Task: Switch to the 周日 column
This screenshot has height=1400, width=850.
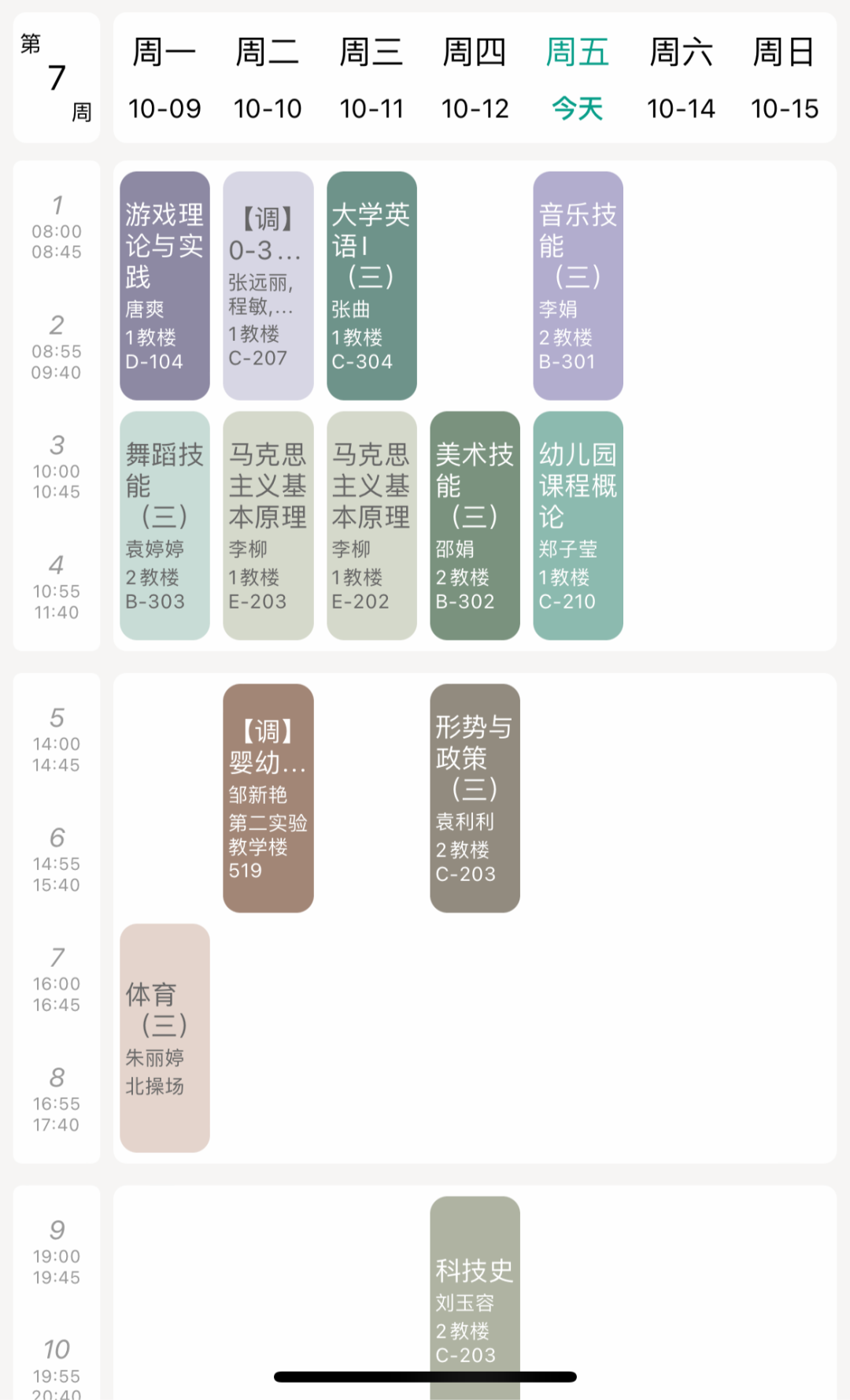Action: [784, 75]
